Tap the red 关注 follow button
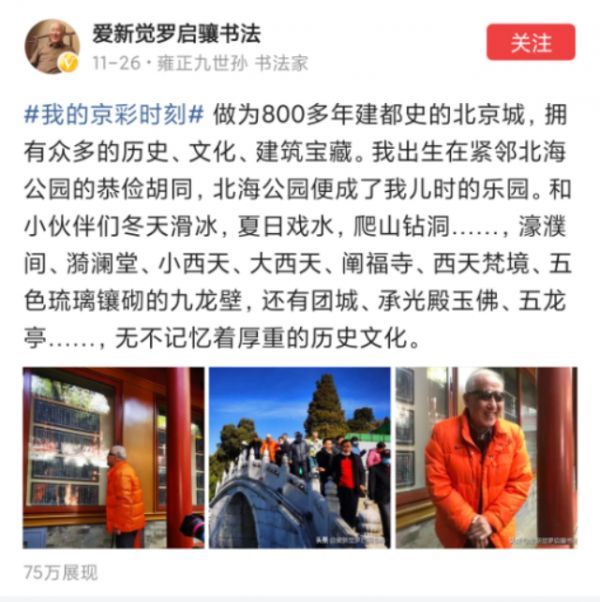600x602 pixels. pos(531,42)
